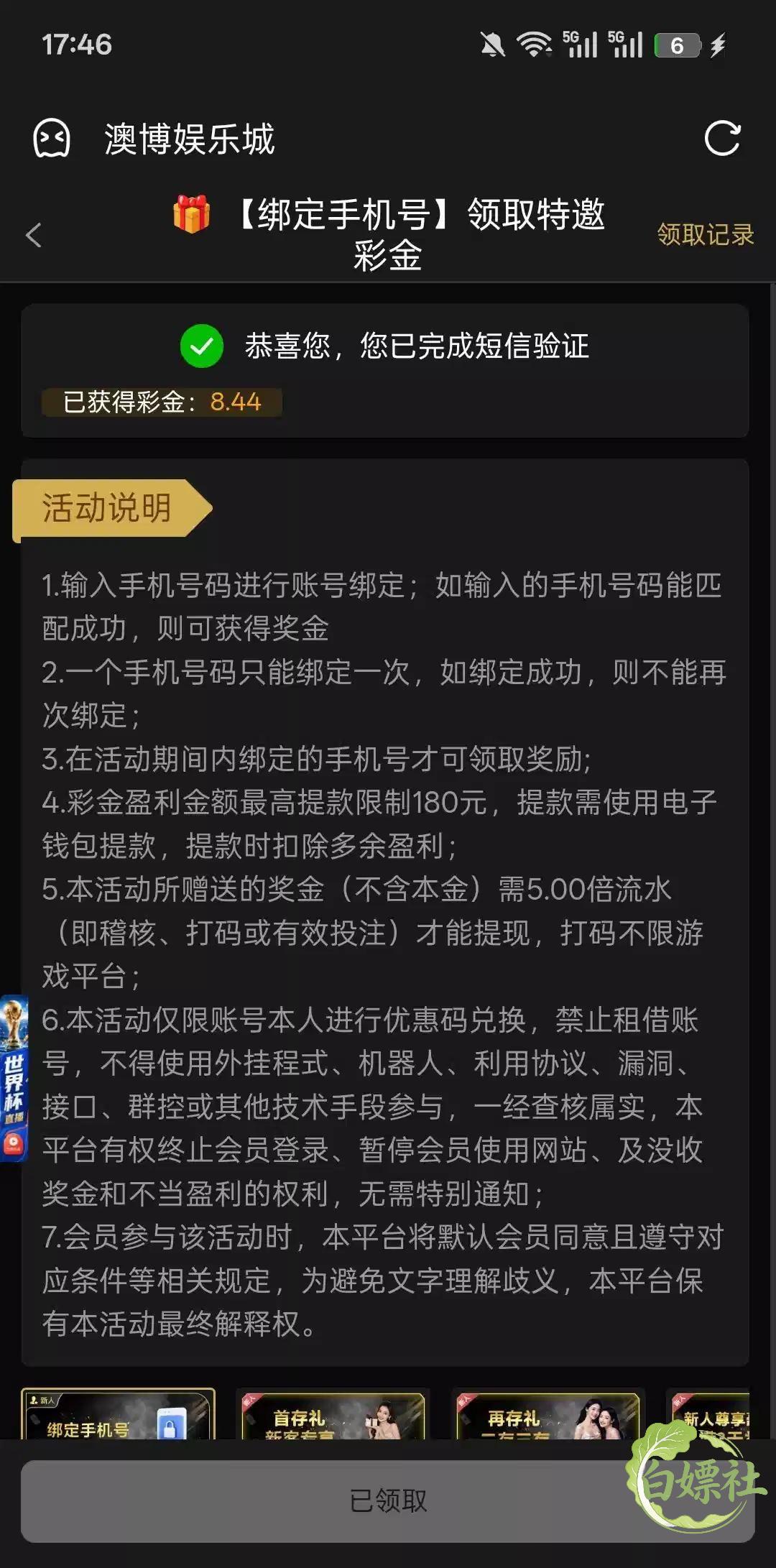Tap the back arrow beside the title
Screen dimensions: 776x1568
33,235
